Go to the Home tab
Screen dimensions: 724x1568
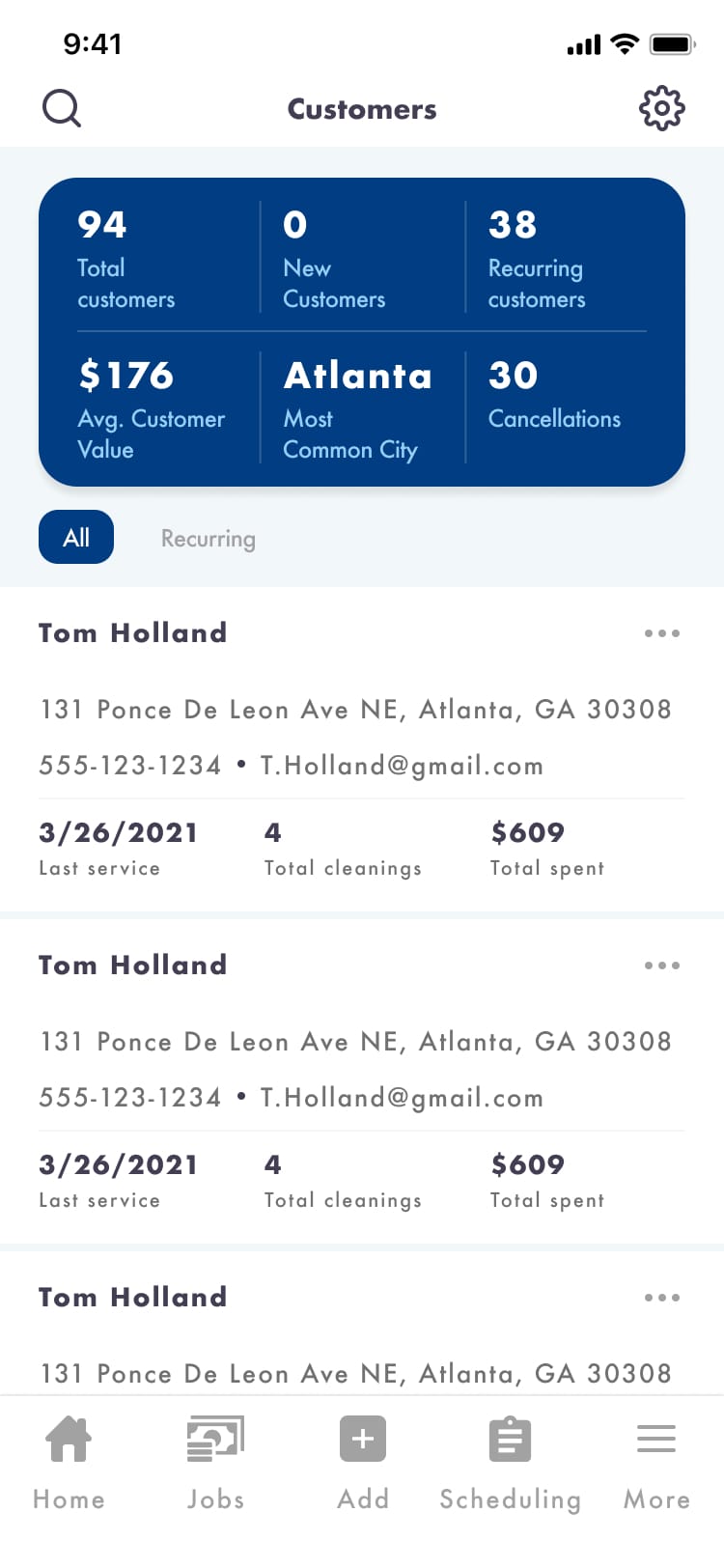click(69, 1463)
